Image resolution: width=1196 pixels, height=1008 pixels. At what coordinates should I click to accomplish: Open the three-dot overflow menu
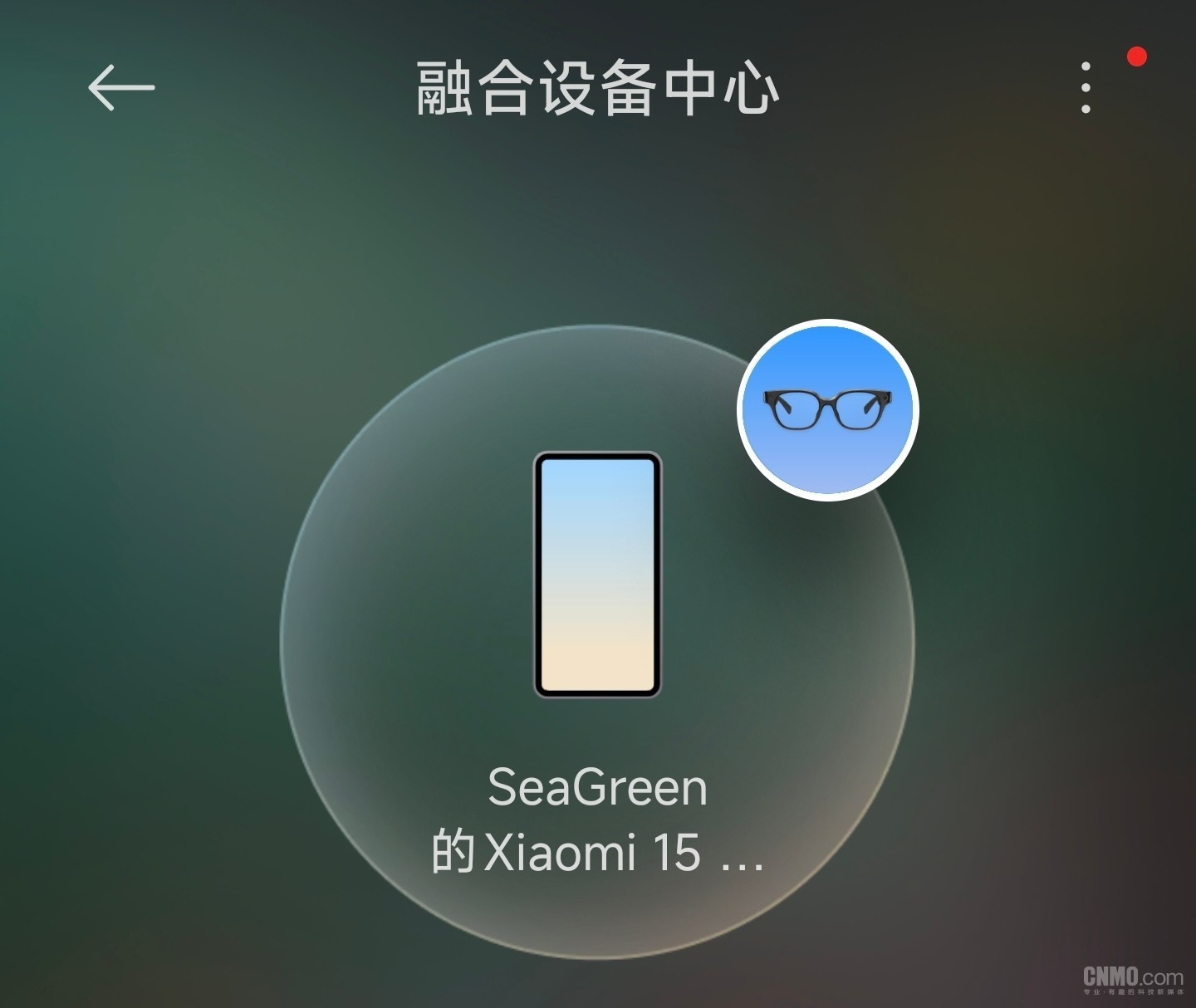[1086, 87]
